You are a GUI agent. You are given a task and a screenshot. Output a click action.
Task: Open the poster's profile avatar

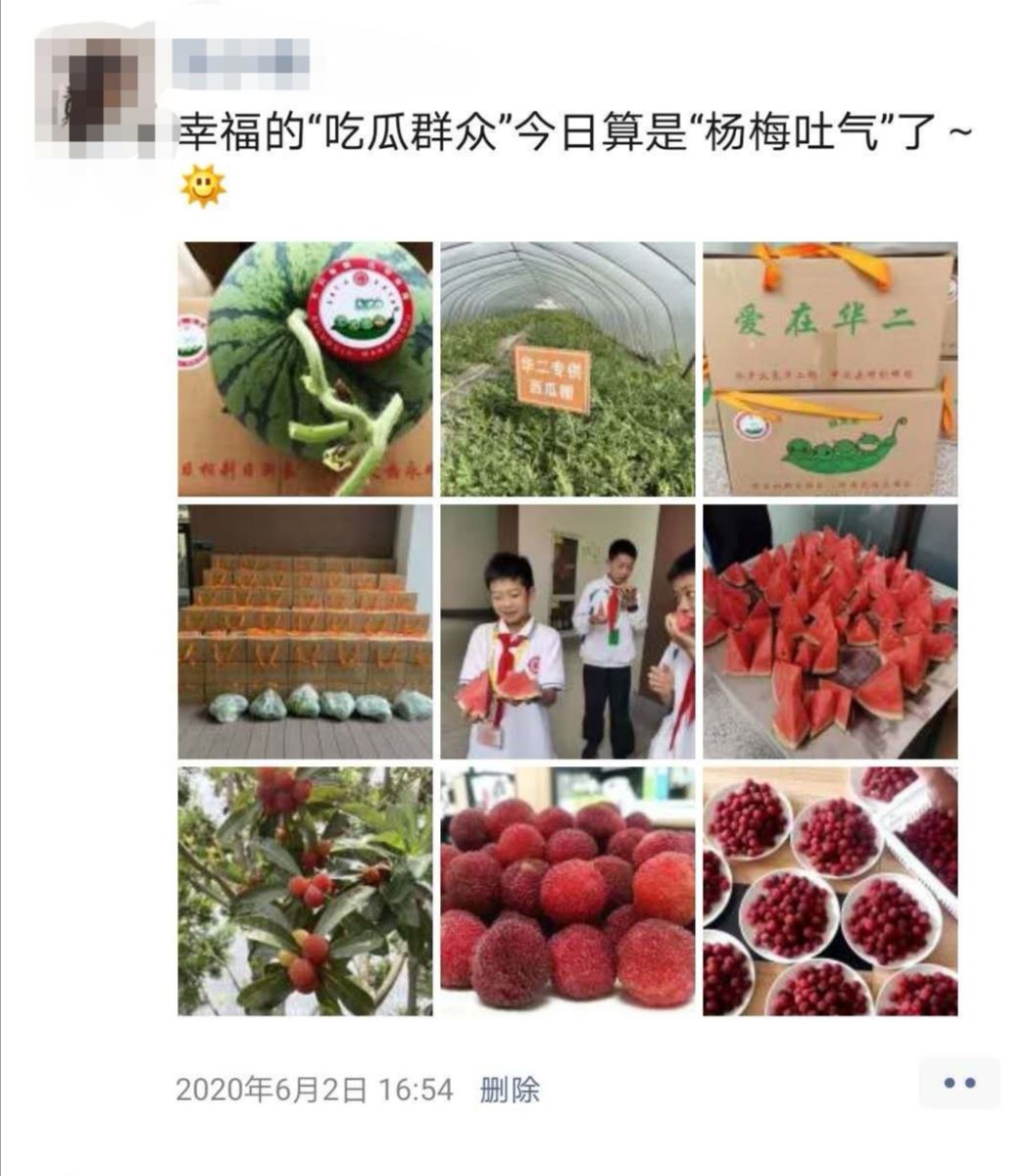coord(94,93)
